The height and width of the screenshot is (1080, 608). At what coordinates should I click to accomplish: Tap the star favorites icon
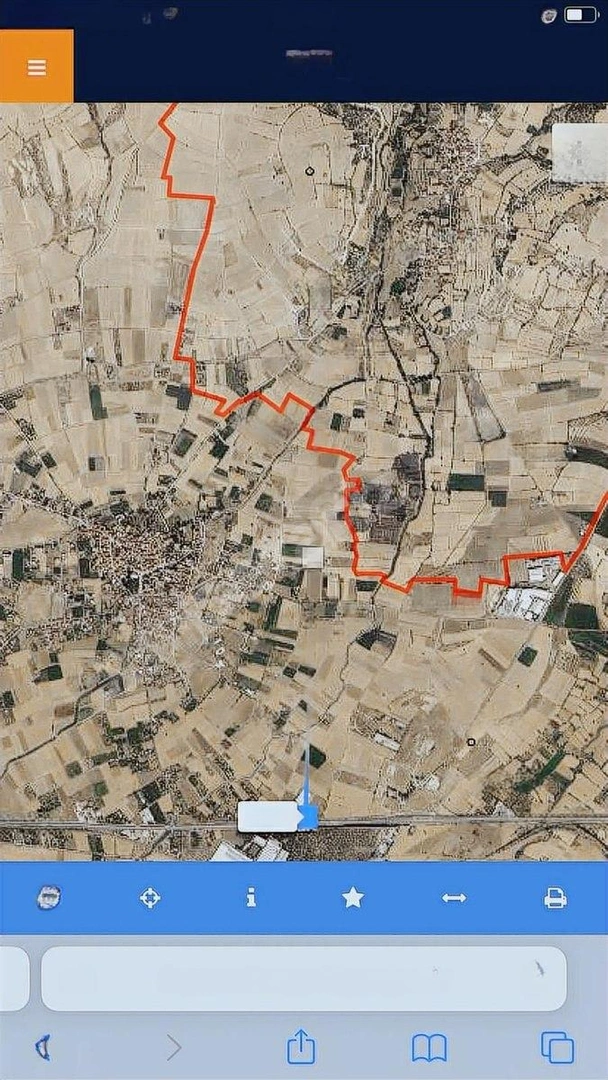(353, 897)
